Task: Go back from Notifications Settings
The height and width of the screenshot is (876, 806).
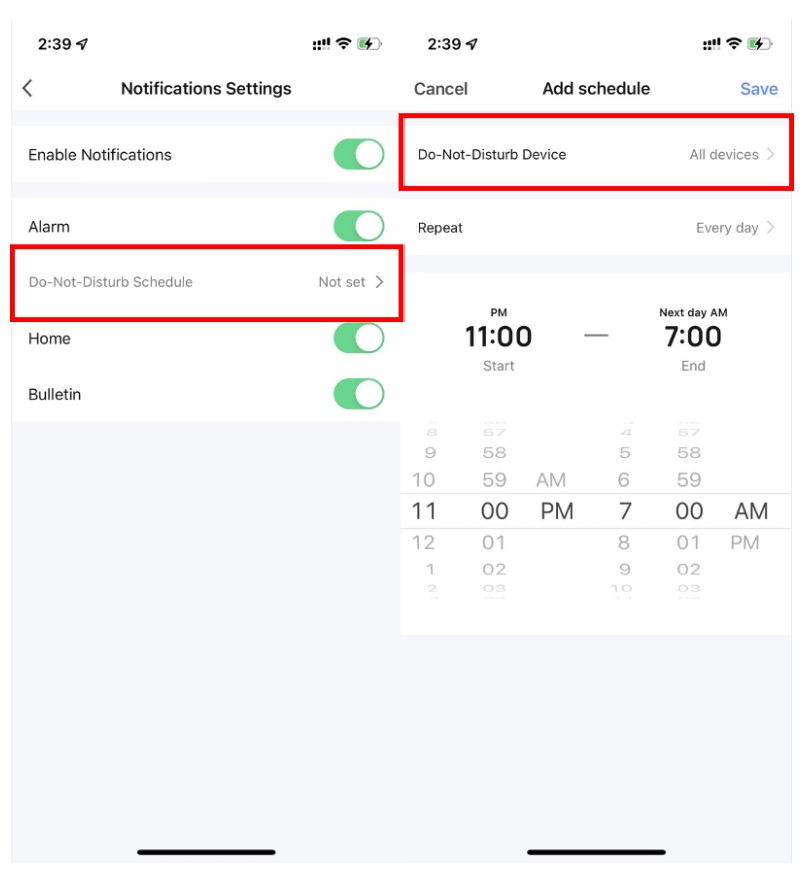Action: tap(27, 89)
